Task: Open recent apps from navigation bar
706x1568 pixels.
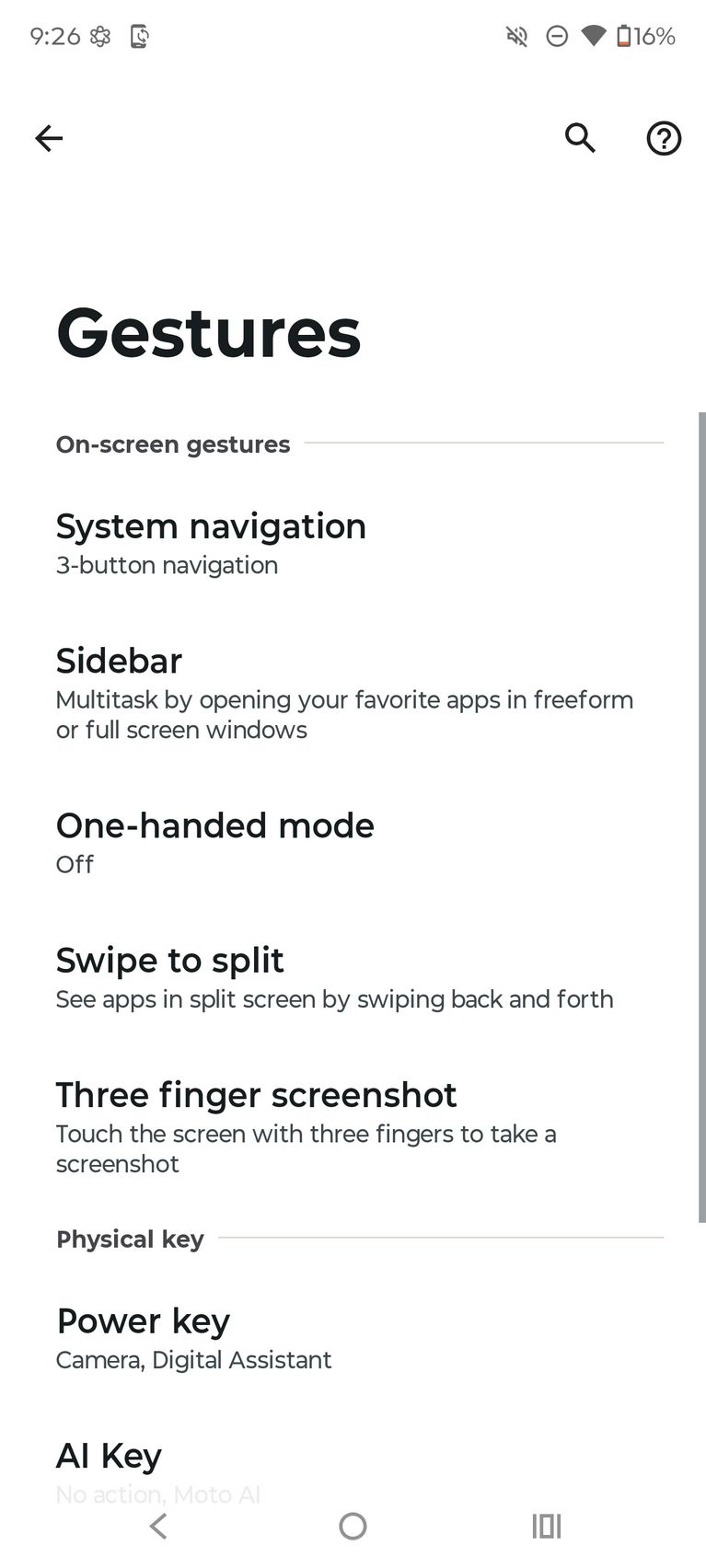Action: click(546, 1526)
